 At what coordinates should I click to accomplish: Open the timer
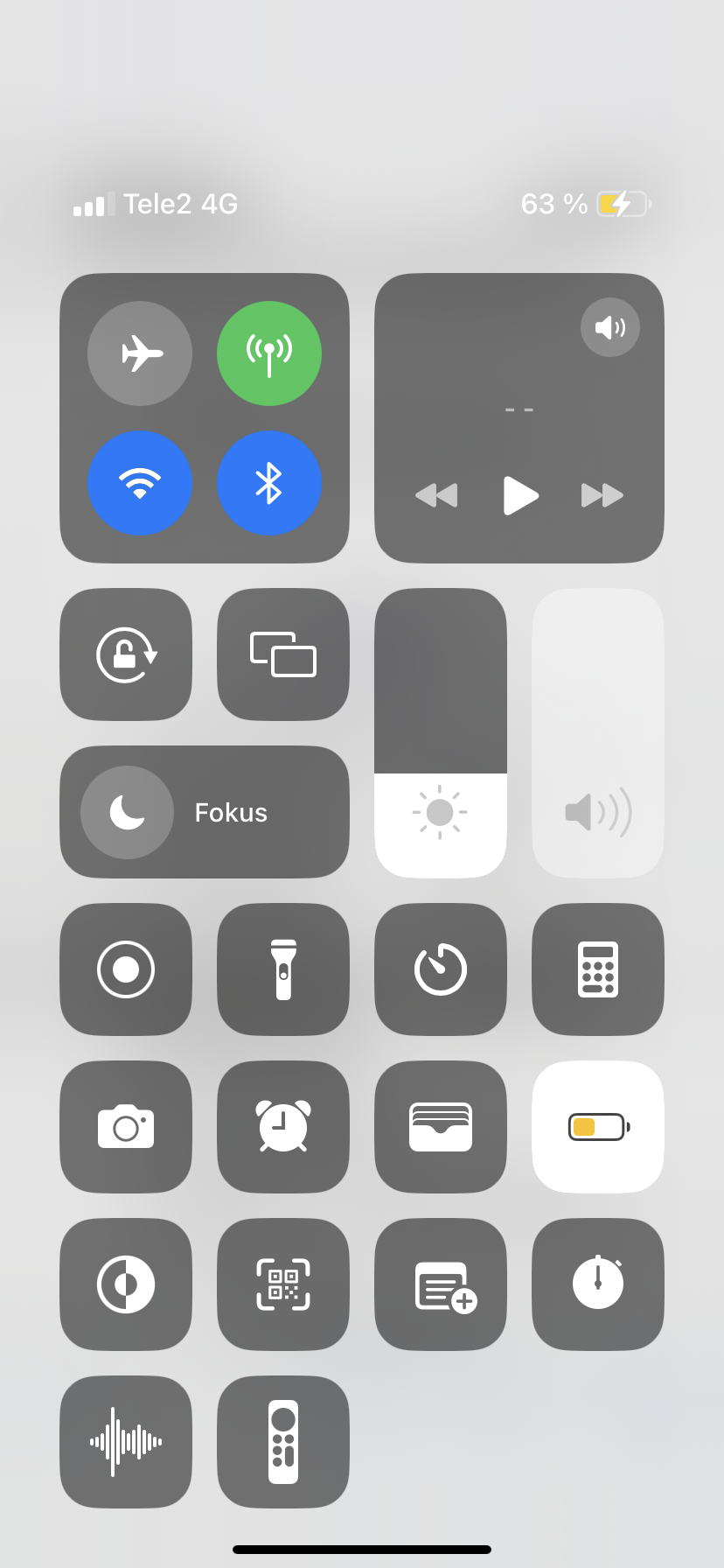tap(441, 969)
